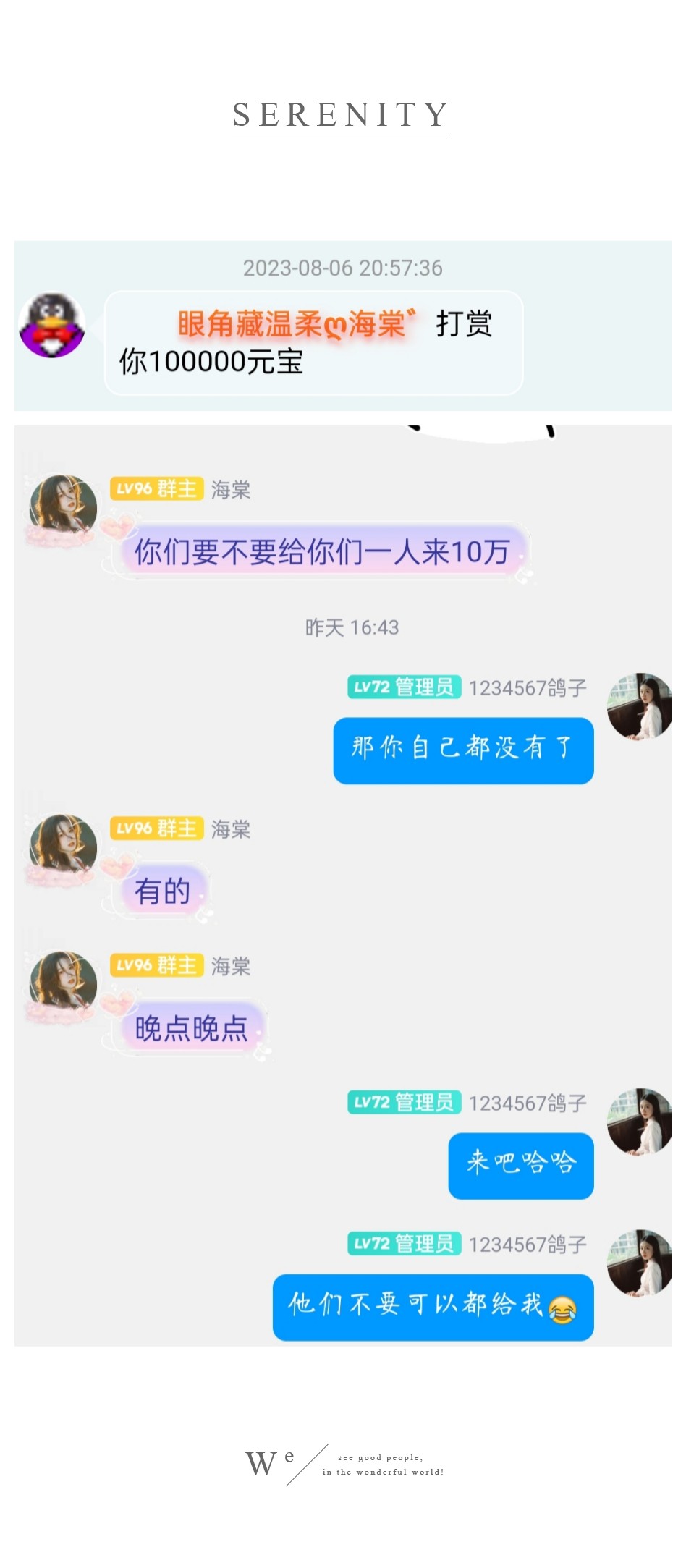The height and width of the screenshot is (1568, 686).
Task: Click 鸽子's avatar beside 那你自己都没有了
Action: coord(642,705)
